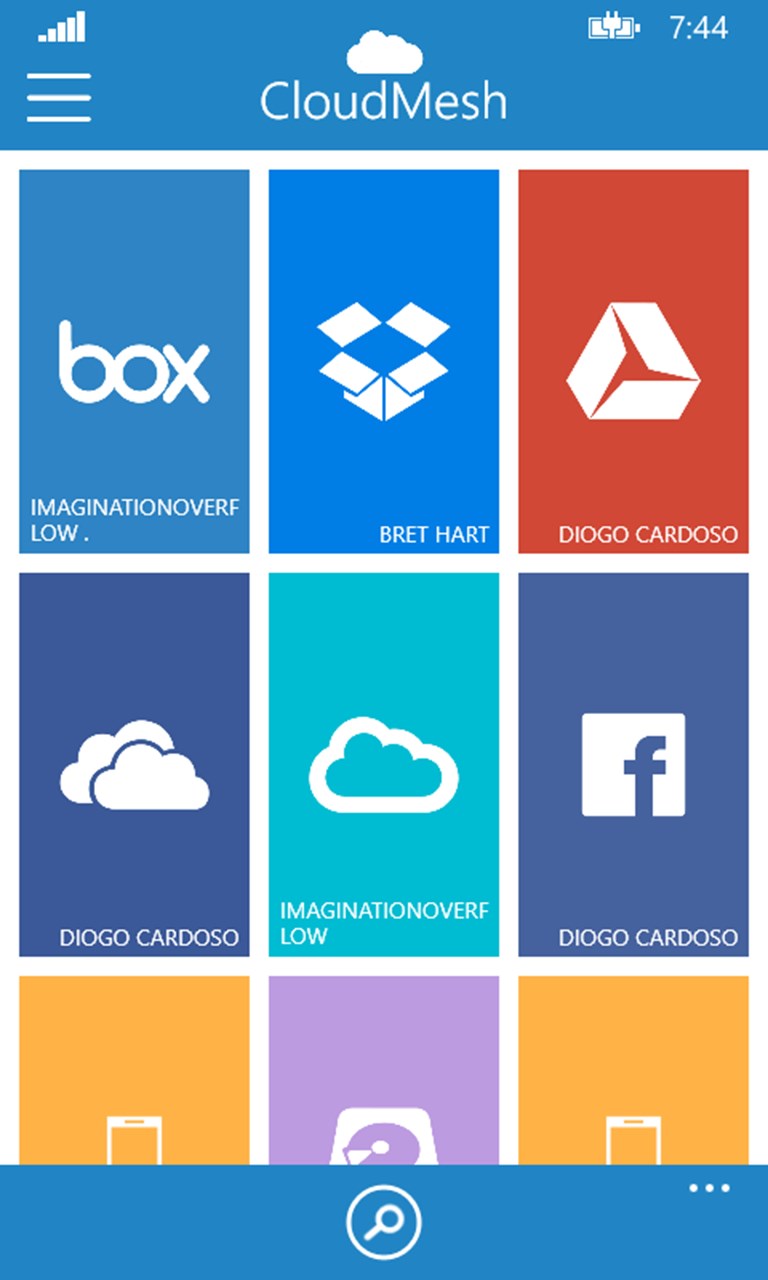Open the Box account tile
Screen dimensions: 768x1280
point(134,361)
